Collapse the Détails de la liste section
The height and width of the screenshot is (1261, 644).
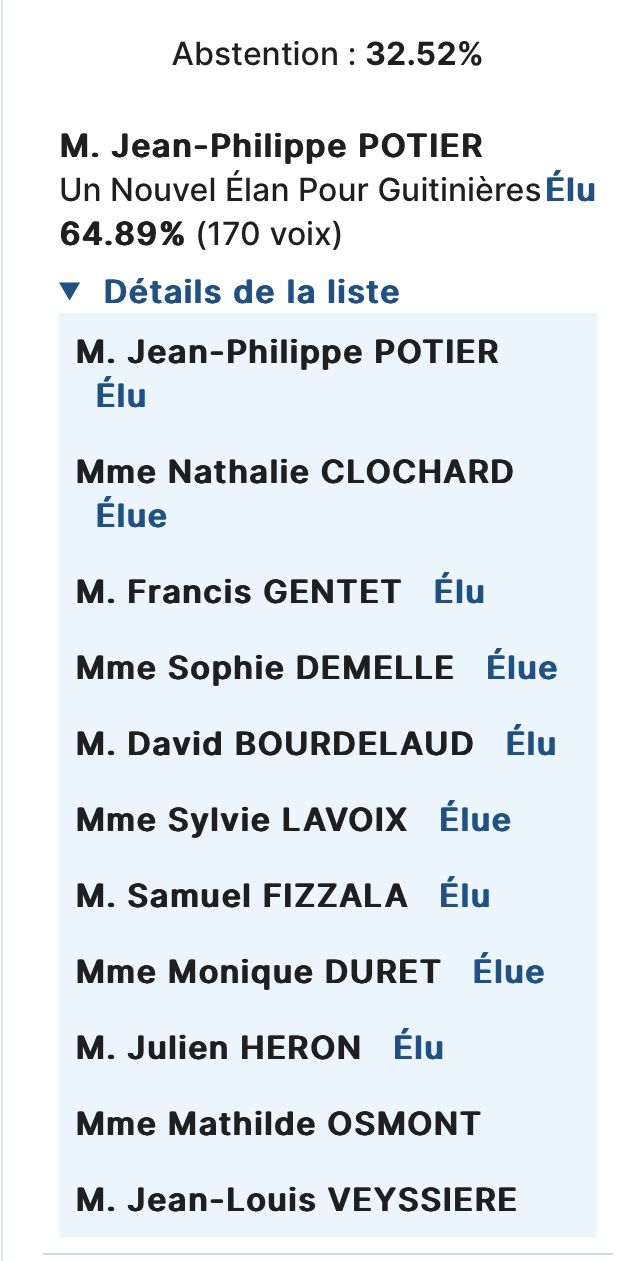230,292
